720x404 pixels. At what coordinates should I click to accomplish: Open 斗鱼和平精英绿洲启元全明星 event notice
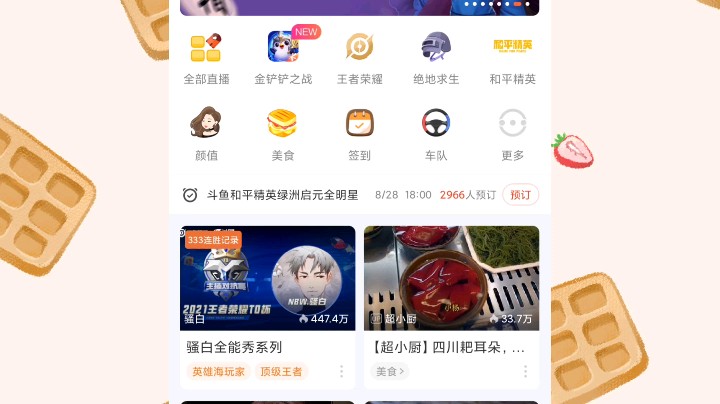point(282,195)
